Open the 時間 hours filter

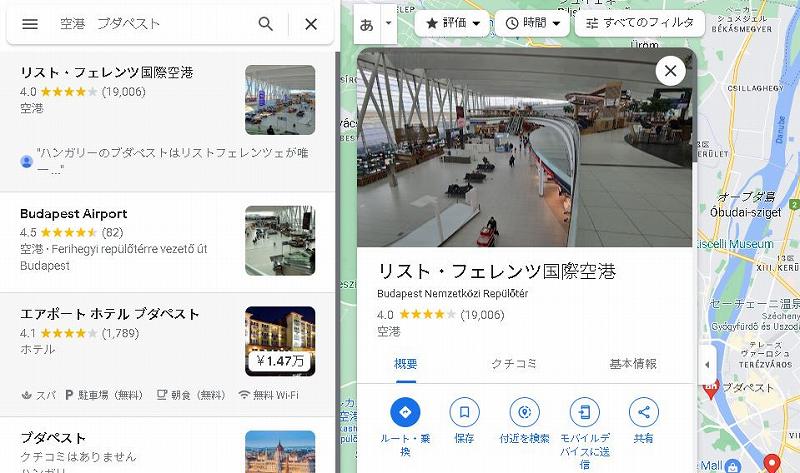(x=532, y=22)
